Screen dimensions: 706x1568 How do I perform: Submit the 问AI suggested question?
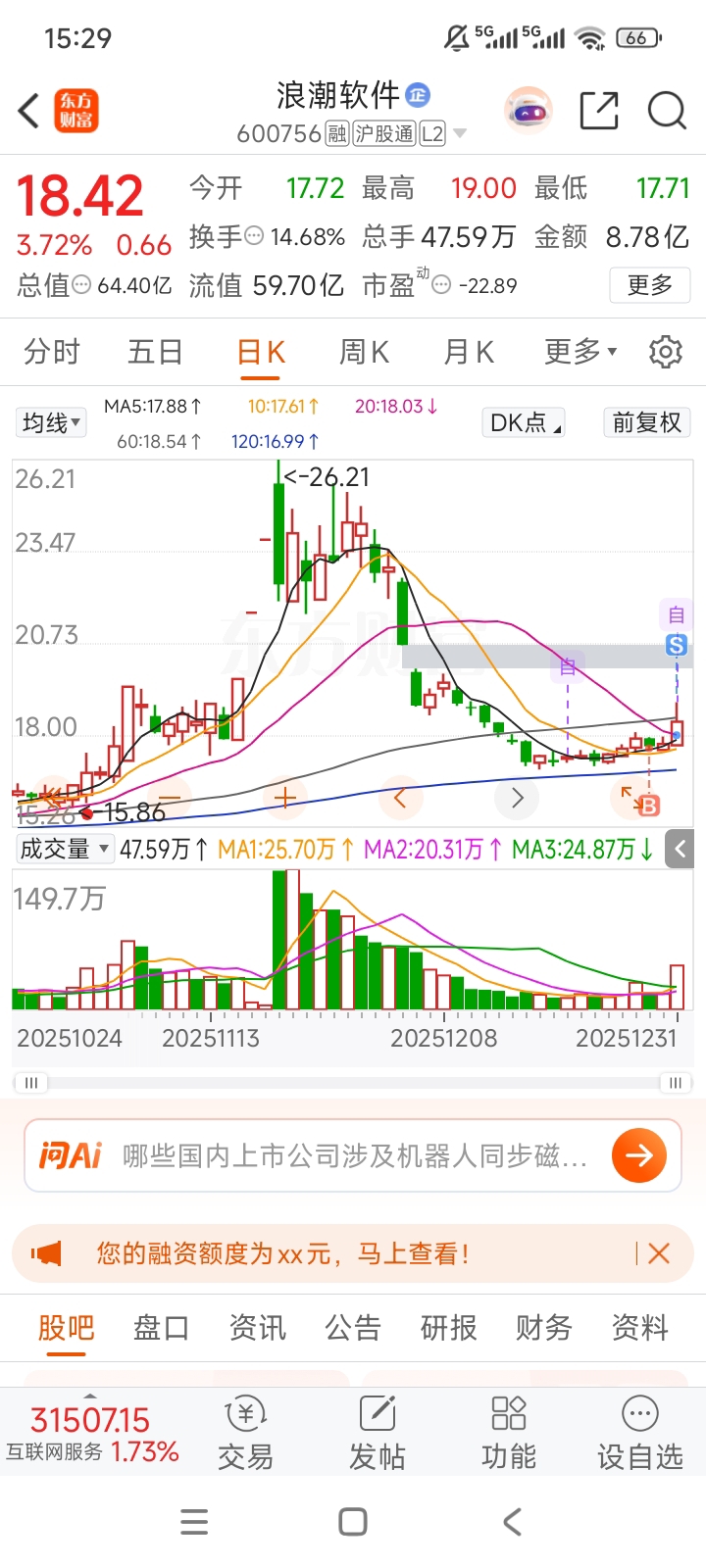(x=638, y=1155)
